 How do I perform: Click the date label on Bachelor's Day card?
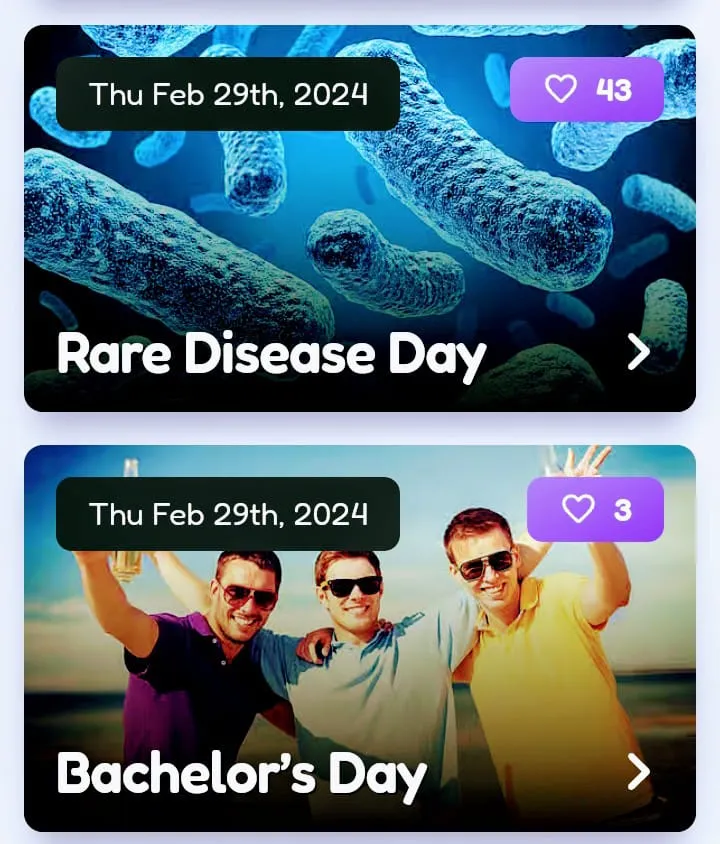click(228, 515)
